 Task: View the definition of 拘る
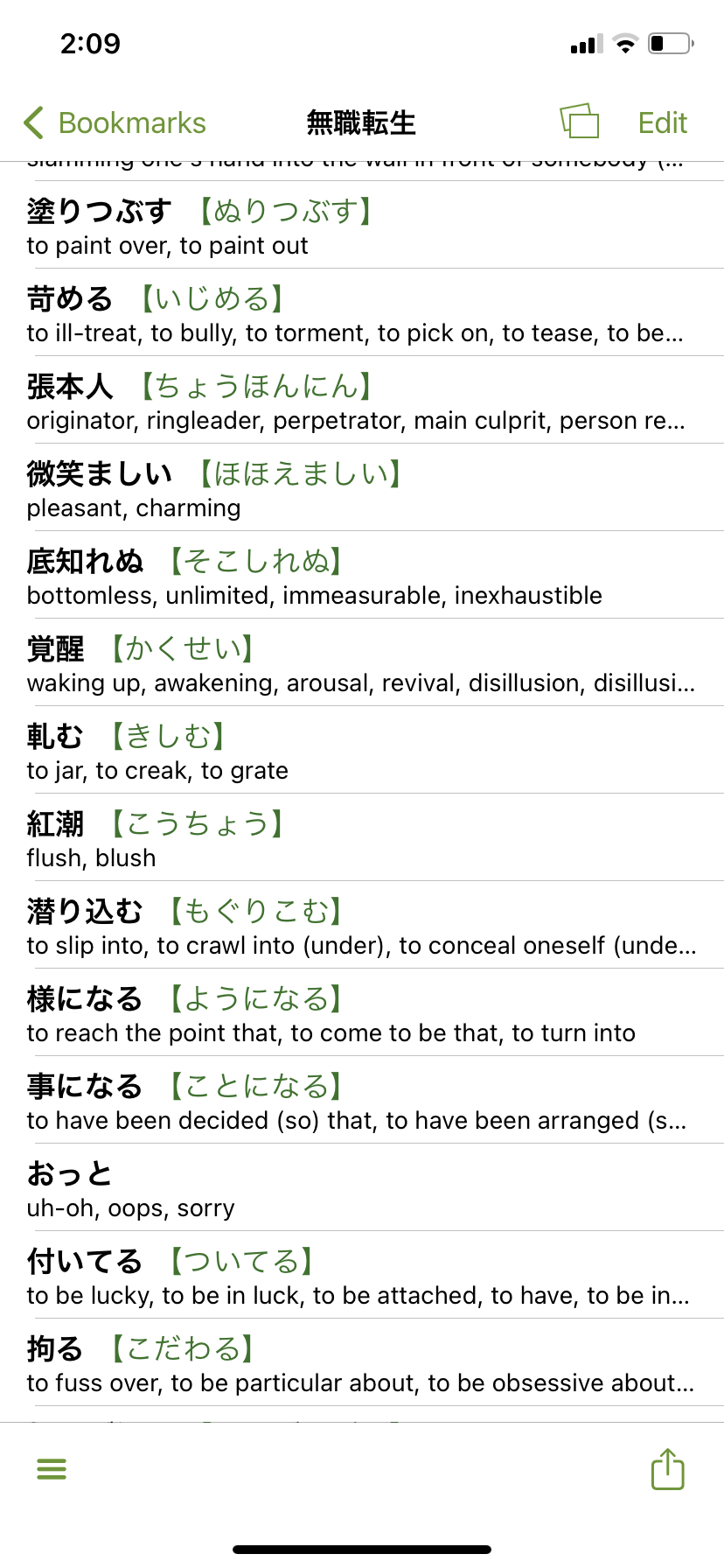click(x=362, y=1363)
